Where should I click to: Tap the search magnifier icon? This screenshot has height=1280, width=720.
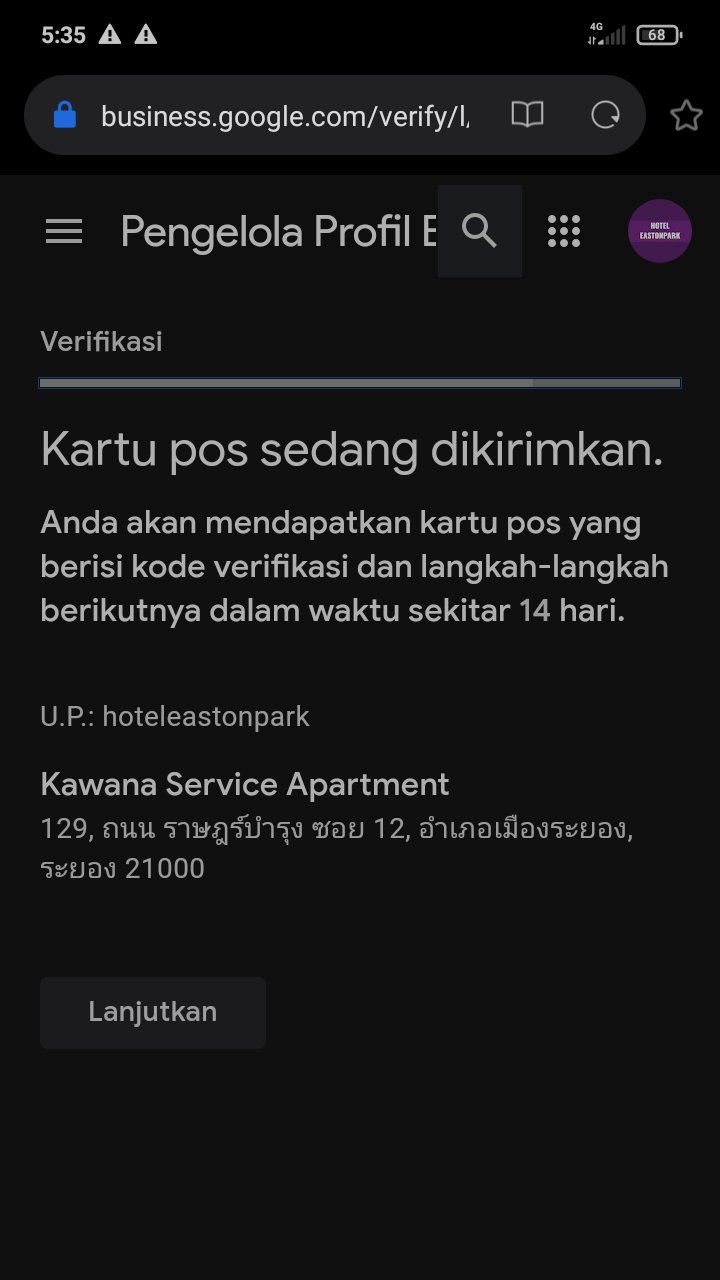click(x=480, y=231)
